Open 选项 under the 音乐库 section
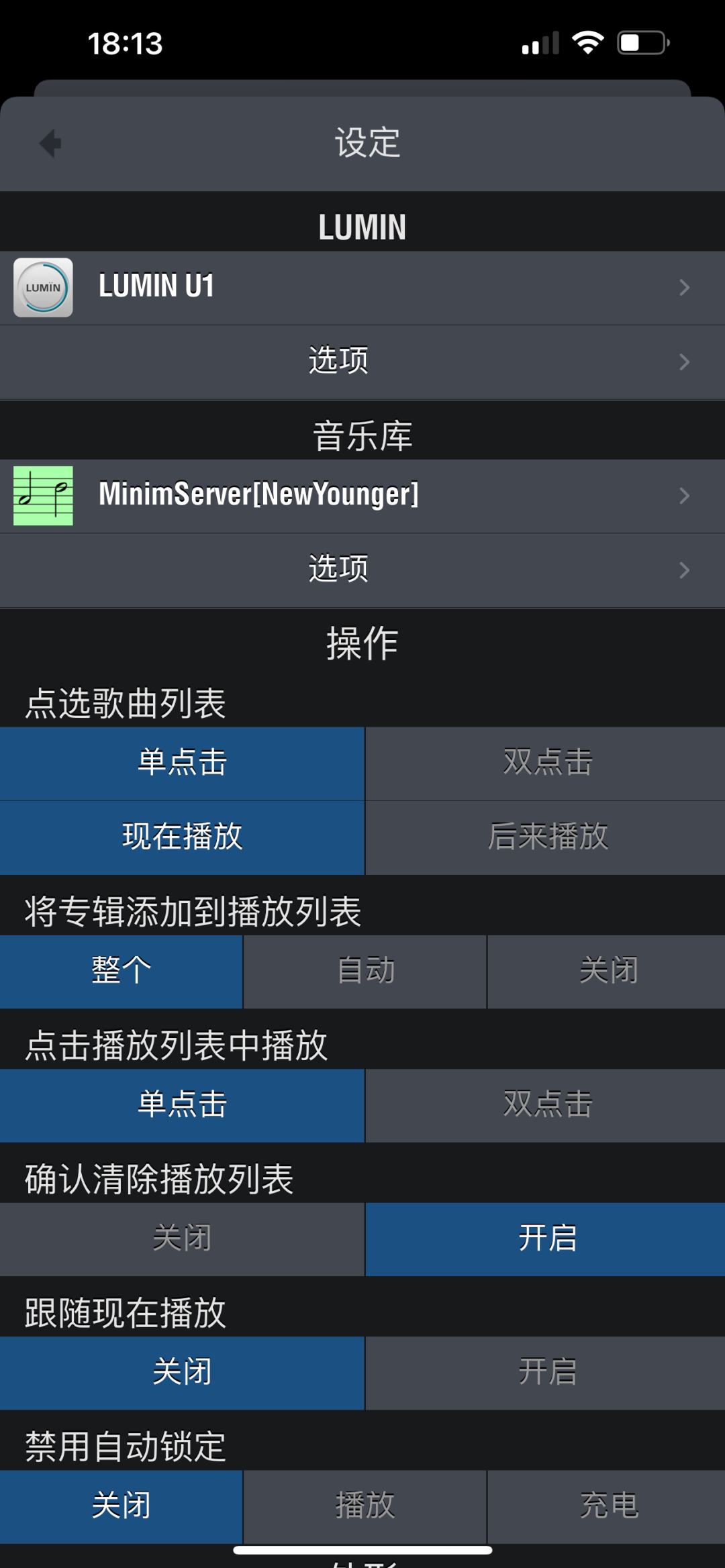Image resolution: width=725 pixels, height=1568 pixels. click(x=362, y=569)
